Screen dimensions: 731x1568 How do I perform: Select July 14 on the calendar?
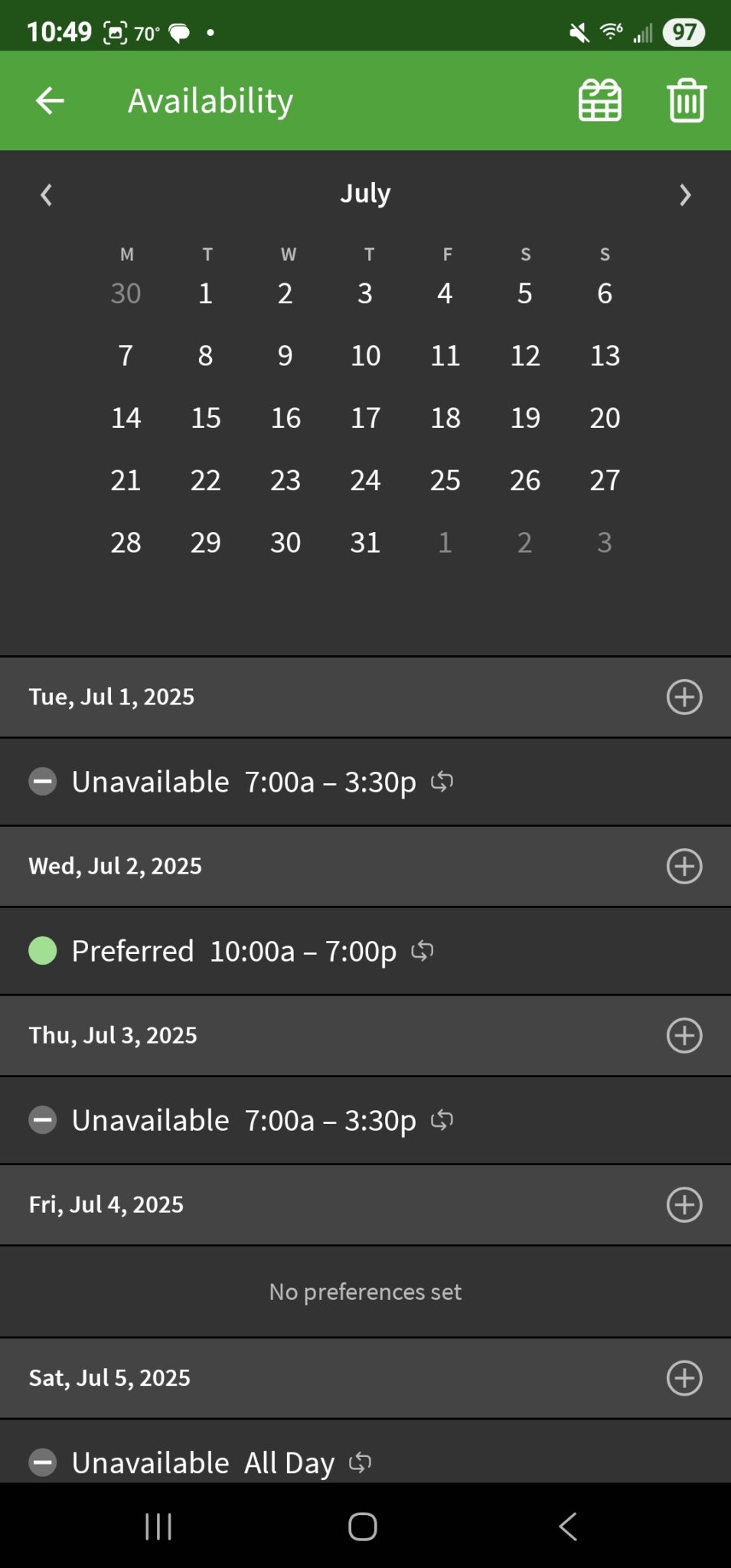(x=126, y=417)
